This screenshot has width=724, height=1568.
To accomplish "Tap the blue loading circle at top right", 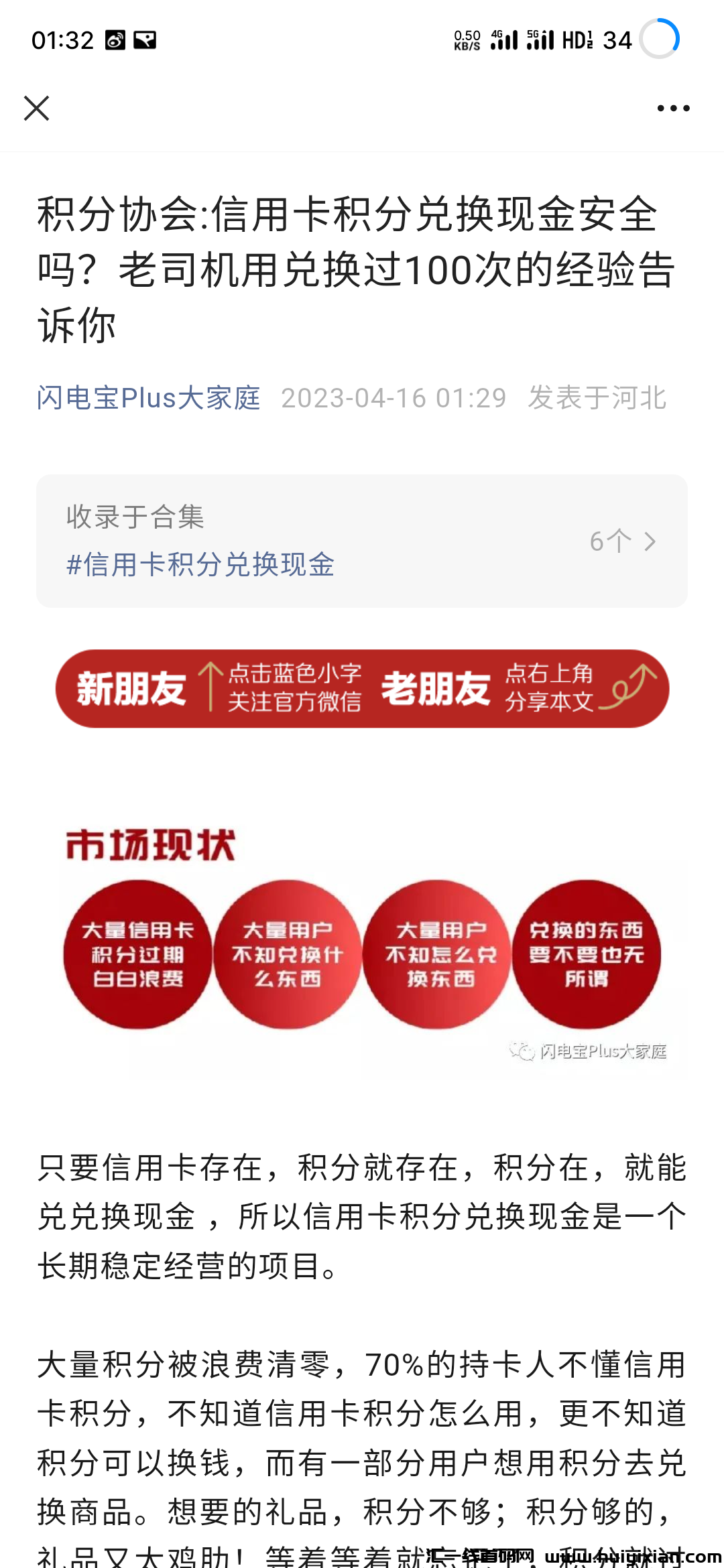I will [x=660, y=38].
